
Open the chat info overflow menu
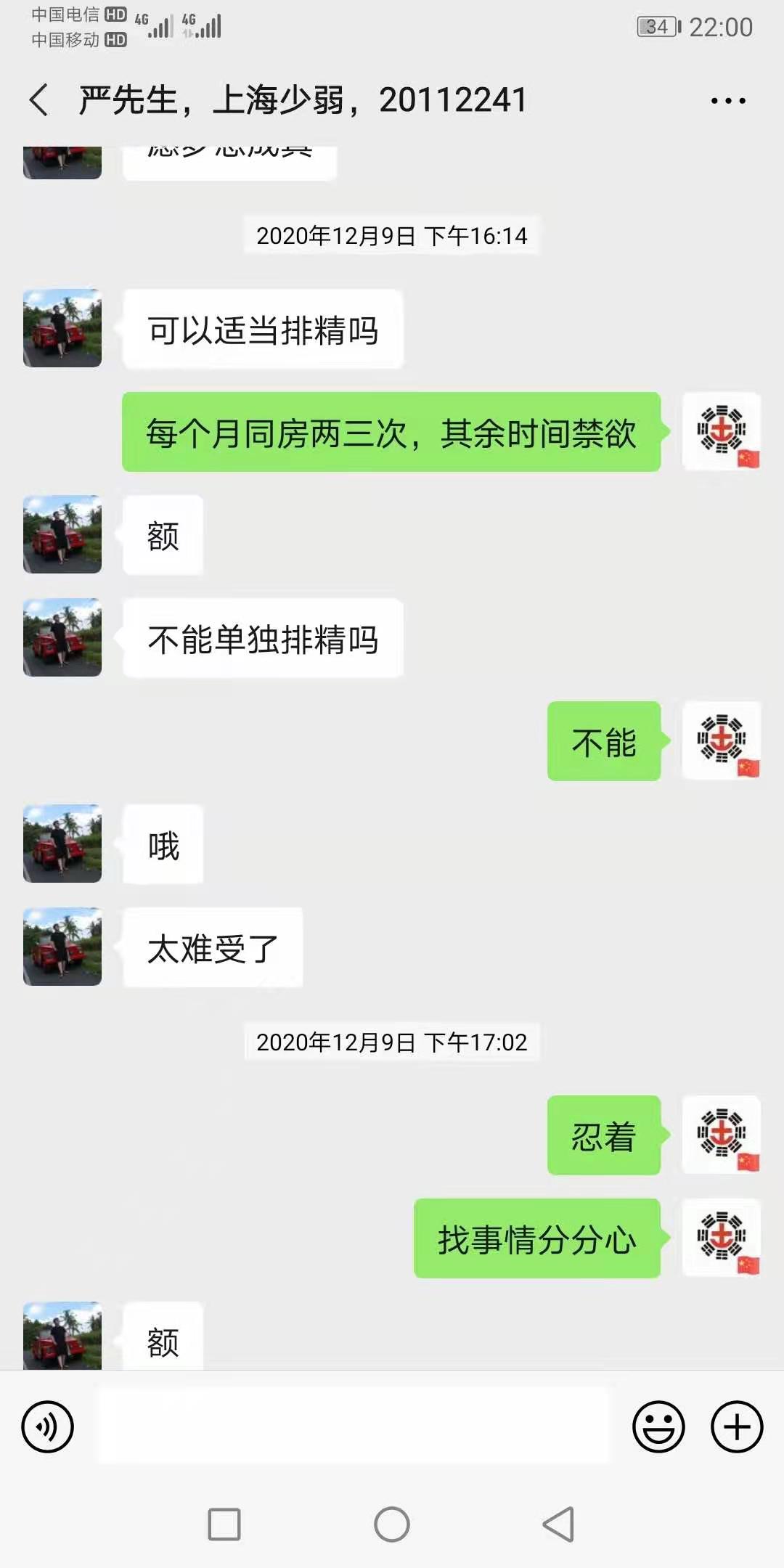(x=728, y=101)
